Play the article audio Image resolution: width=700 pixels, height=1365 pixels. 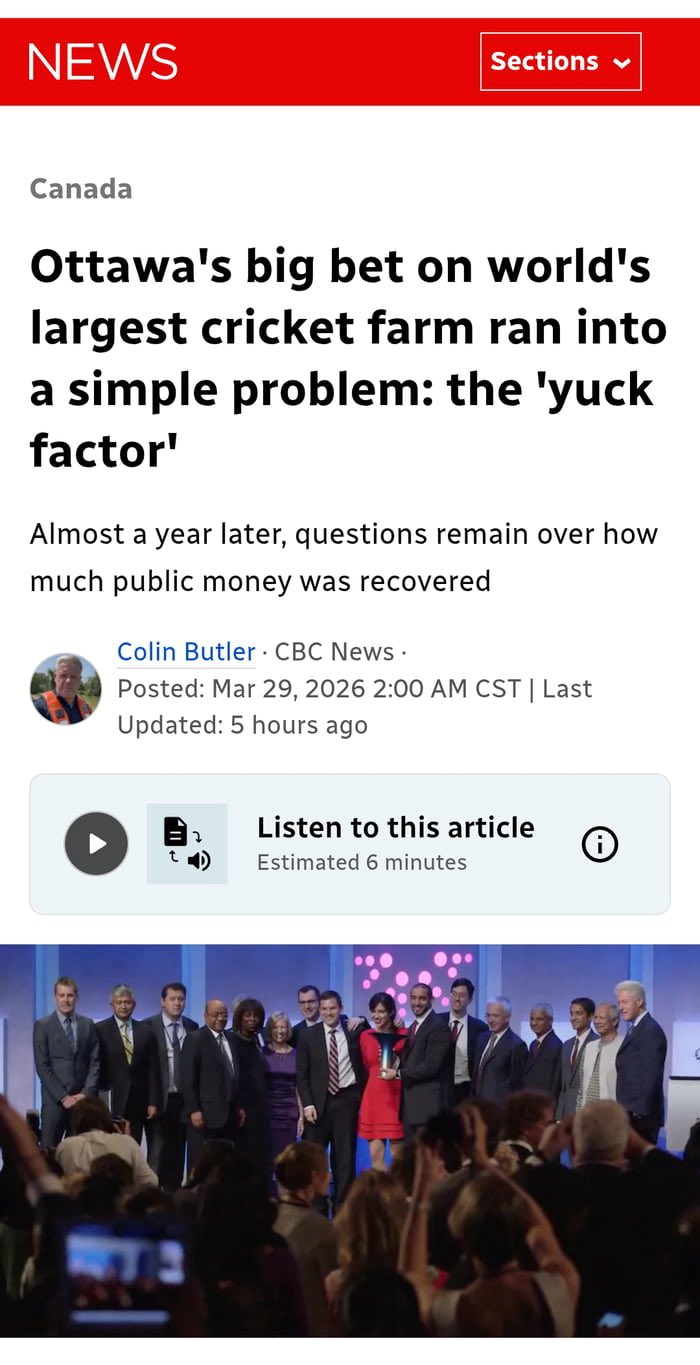click(x=96, y=843)
